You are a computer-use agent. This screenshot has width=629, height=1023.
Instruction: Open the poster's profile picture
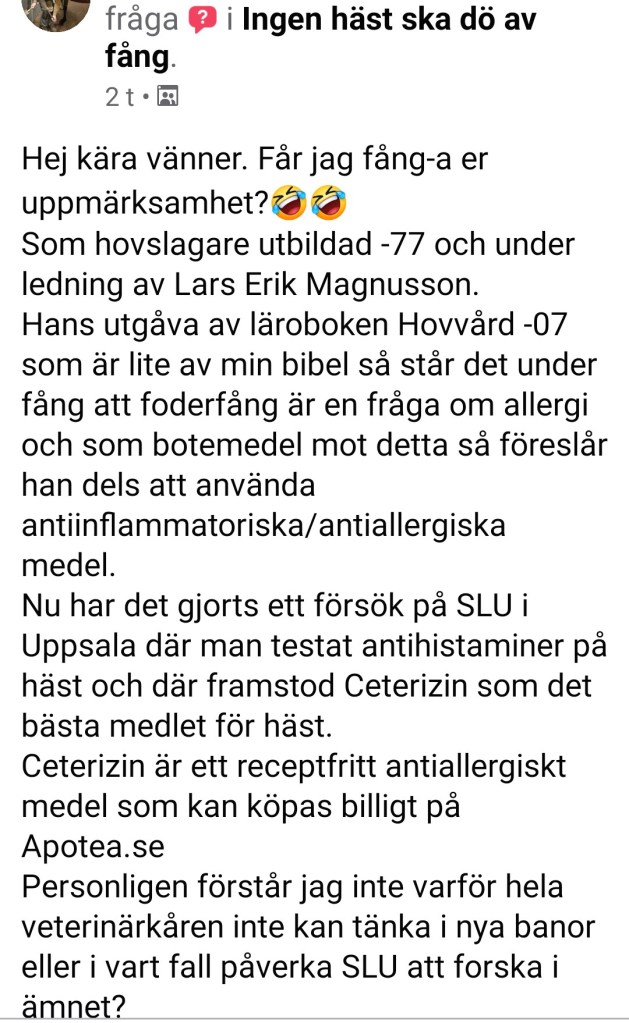click(57, 12)
